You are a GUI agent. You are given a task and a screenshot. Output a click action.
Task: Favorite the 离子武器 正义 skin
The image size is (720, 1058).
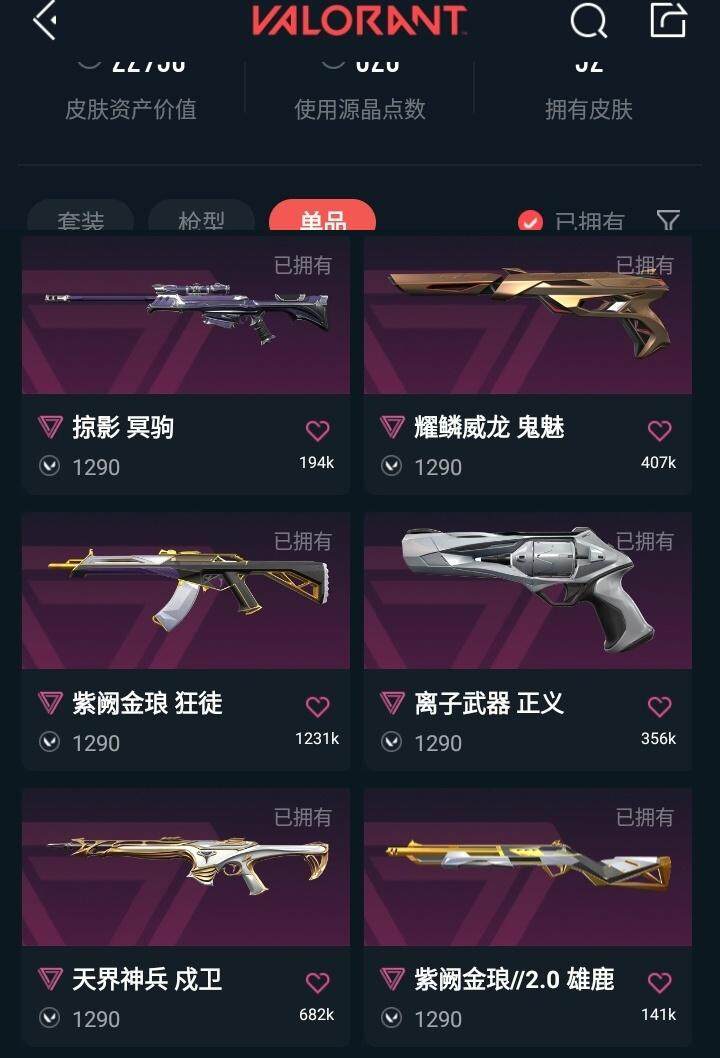click(659, 707)
